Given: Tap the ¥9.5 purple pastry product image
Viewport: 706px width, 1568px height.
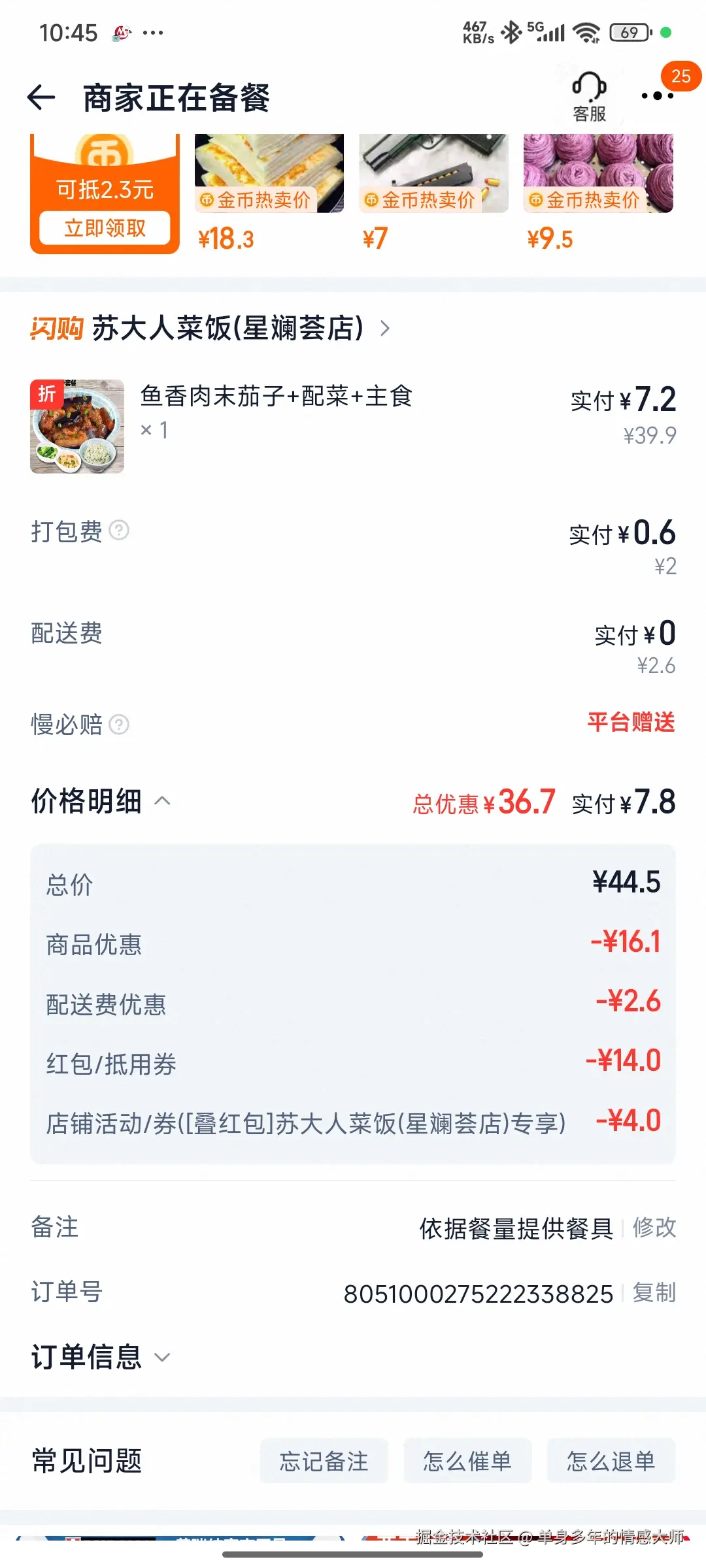Looking at the screenshot, I should (598, 172).
